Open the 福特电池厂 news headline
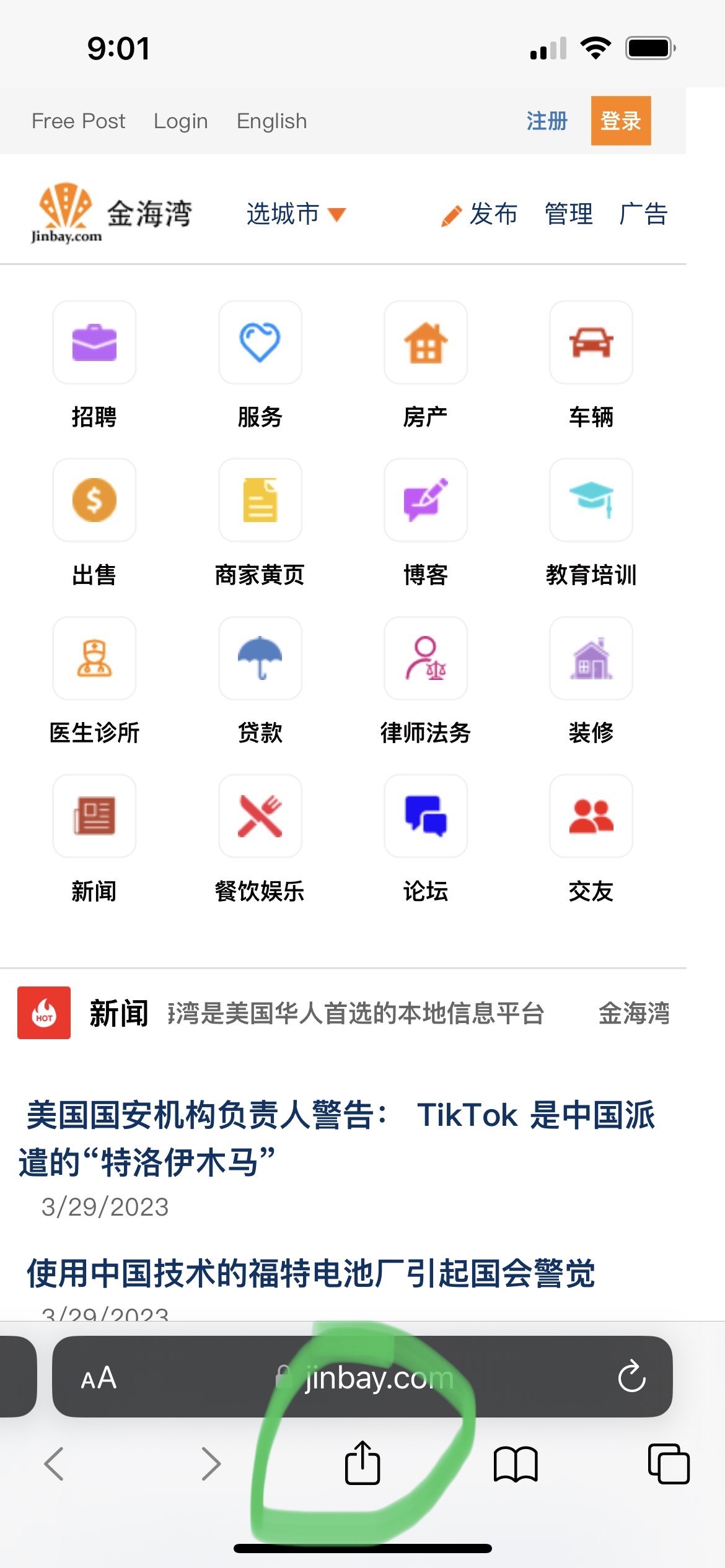This screenshot has width=725, height=1568. [x=310, y=1273]
